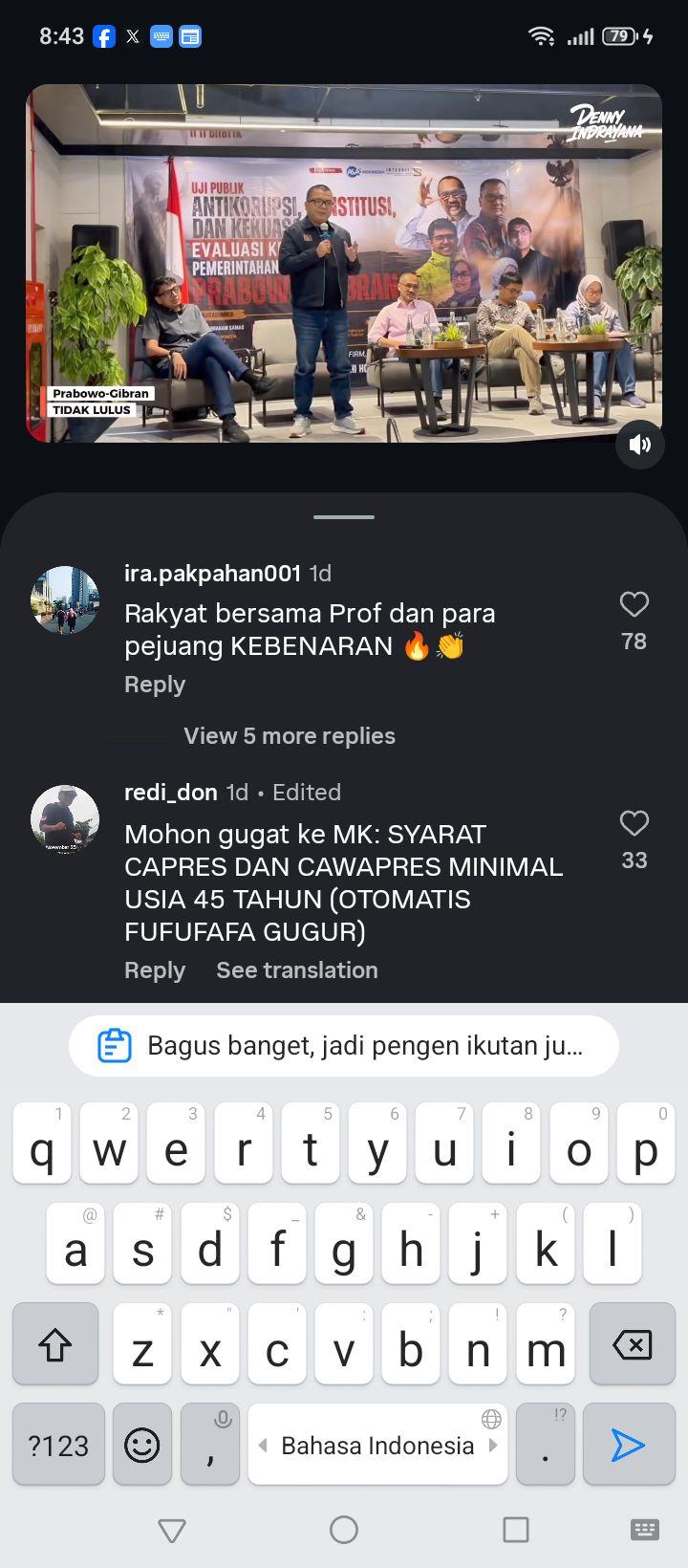The height and width of the screenshot is (1568, 688).
Task: Tap the Bahasa Indonesia space bar
Action: (x=377, y=1445)
